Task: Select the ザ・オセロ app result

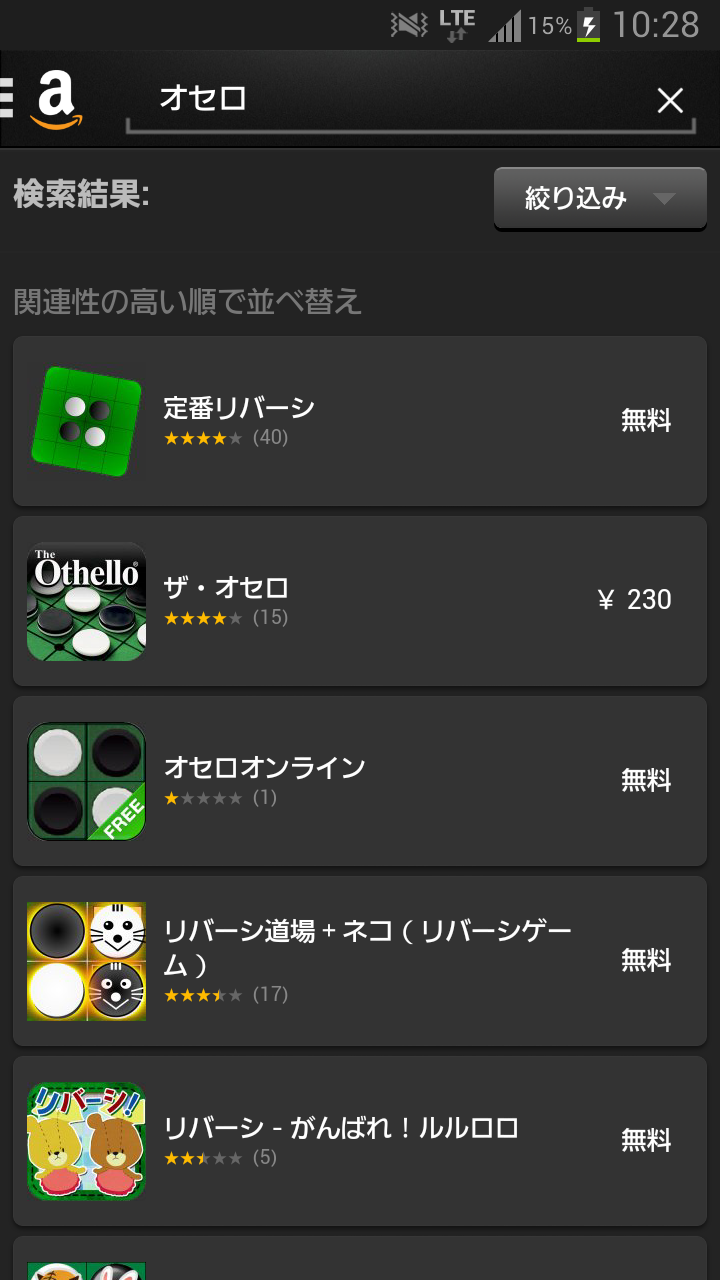Action: point(360,601)
